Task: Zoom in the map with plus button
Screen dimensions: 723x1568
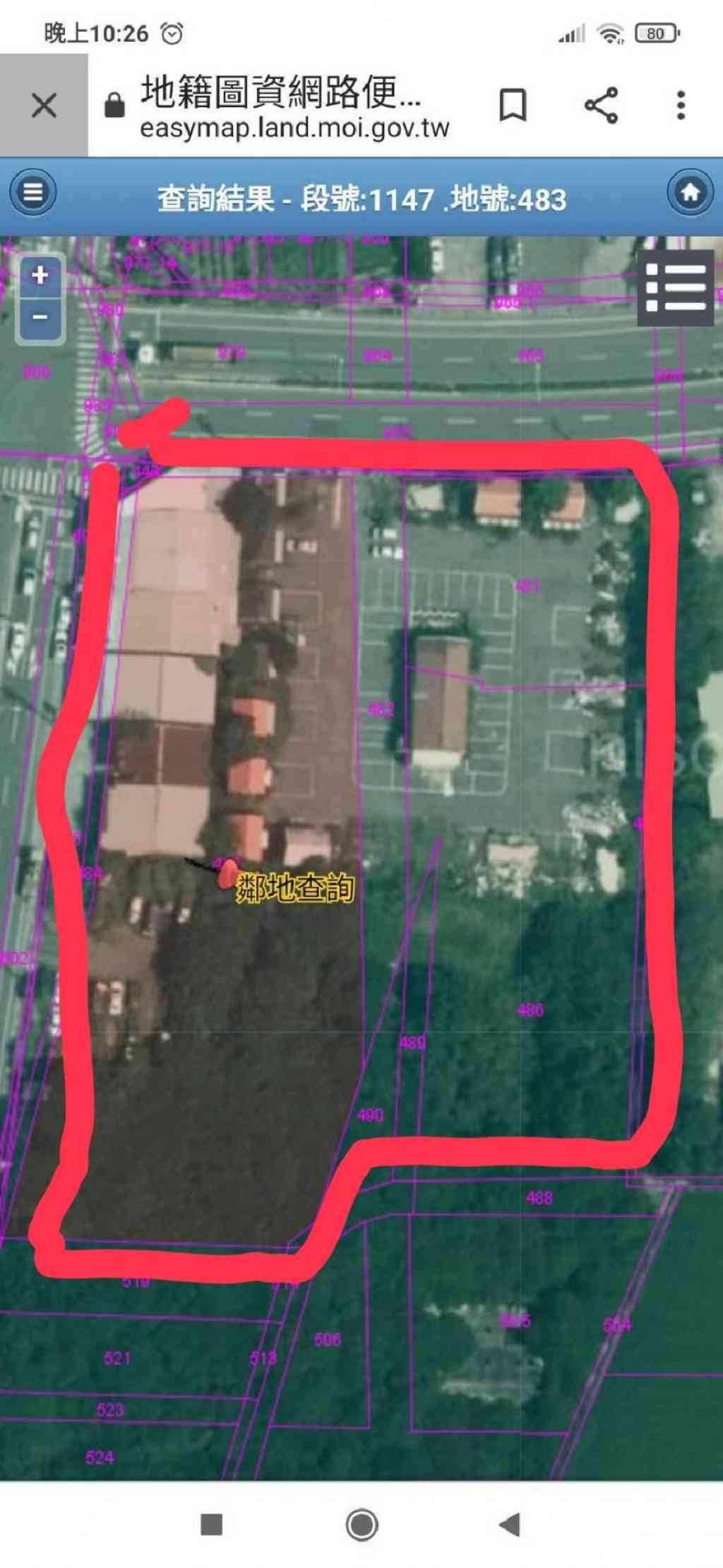Action: click(40, 275)
